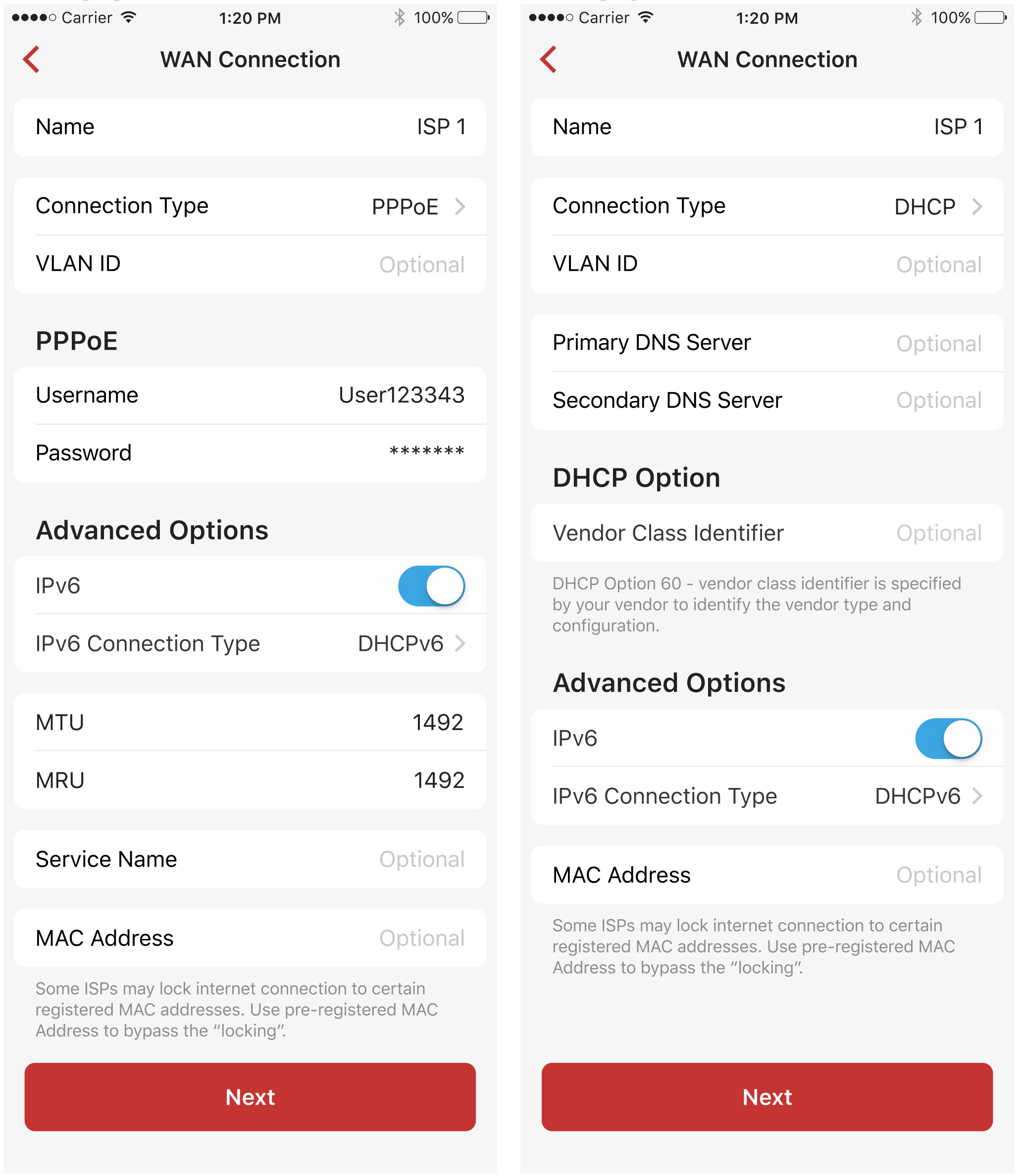Toggle IPv6 on the DHCP screen
The width and height of the screenshot is (1019, 1176).
[948, 738]
